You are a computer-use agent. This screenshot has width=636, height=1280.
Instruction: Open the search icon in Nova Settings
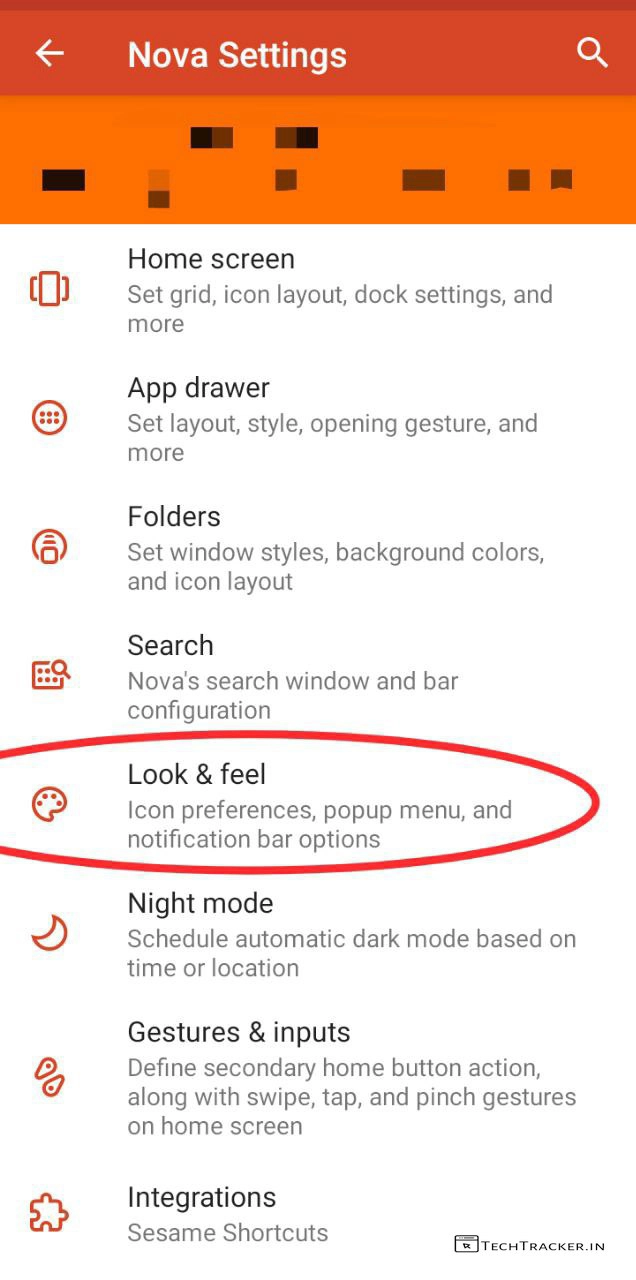592,54
